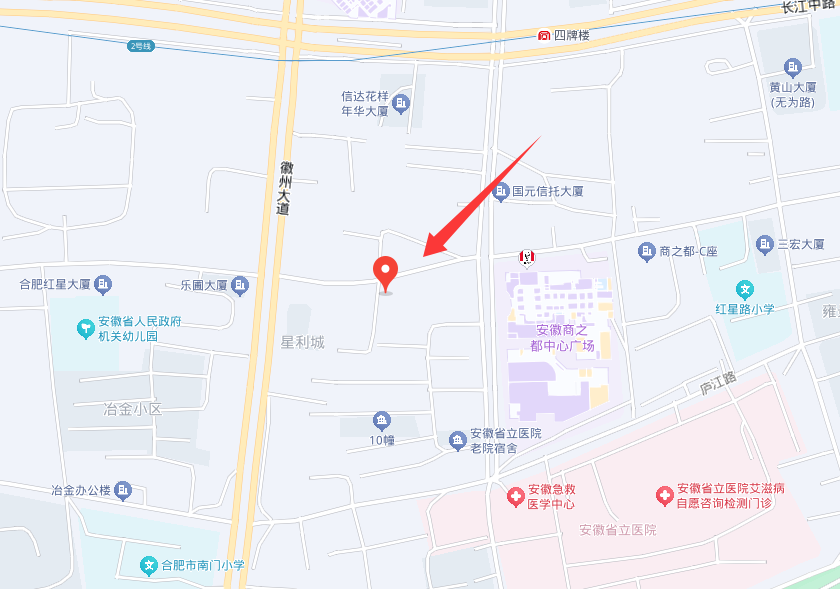Open 三宏大厦 point of interest
The width and height of the screenshot is (840, 589).
(765, 243)
